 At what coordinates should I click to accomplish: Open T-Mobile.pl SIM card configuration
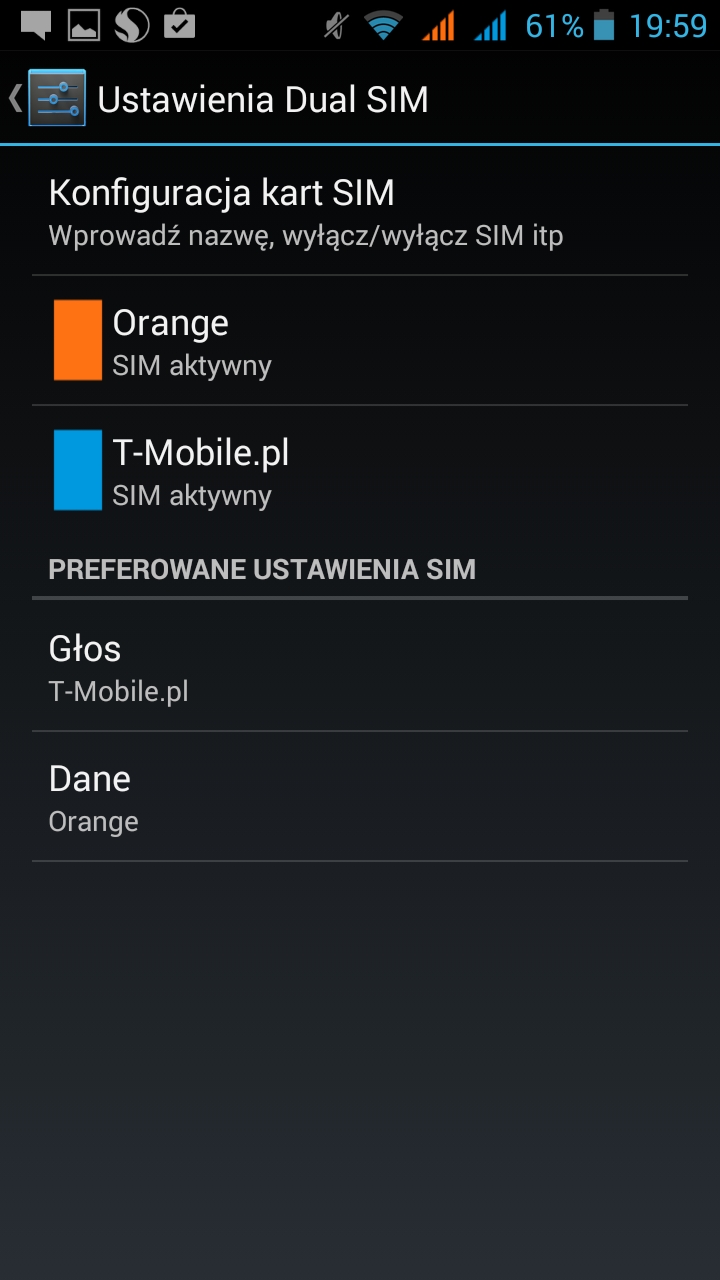coord(360,471)
